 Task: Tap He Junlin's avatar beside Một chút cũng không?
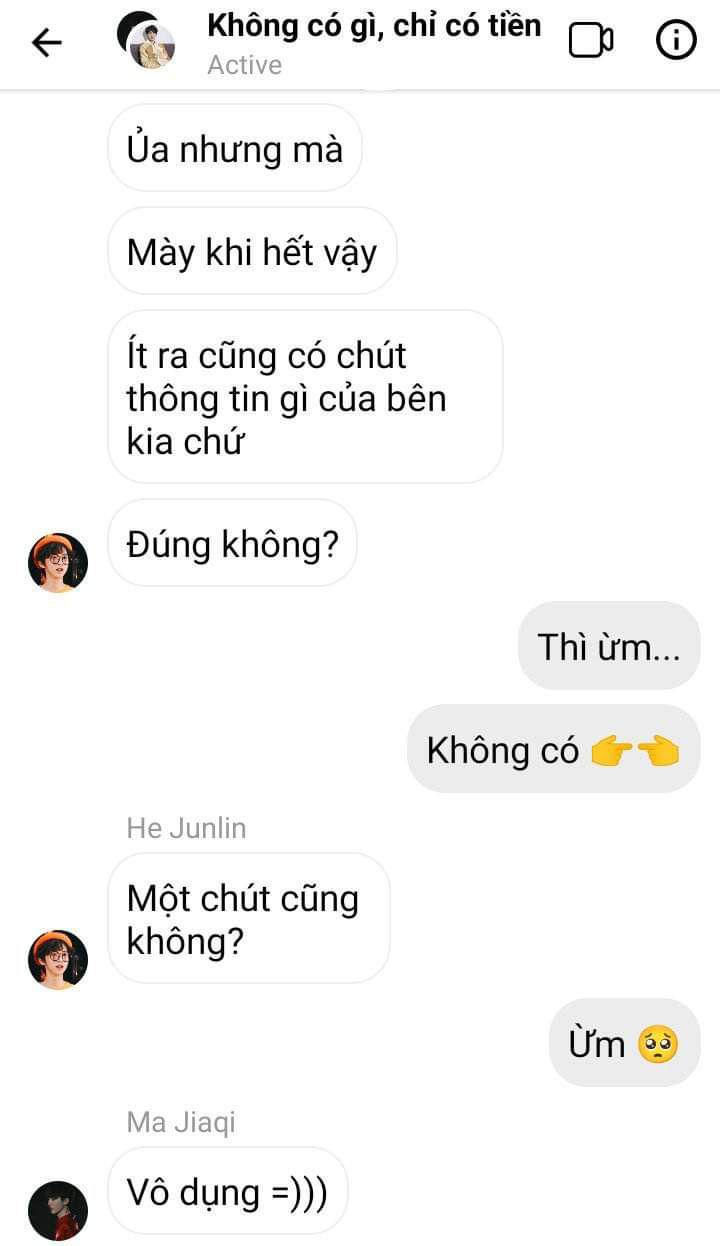[x=58, y=959]
